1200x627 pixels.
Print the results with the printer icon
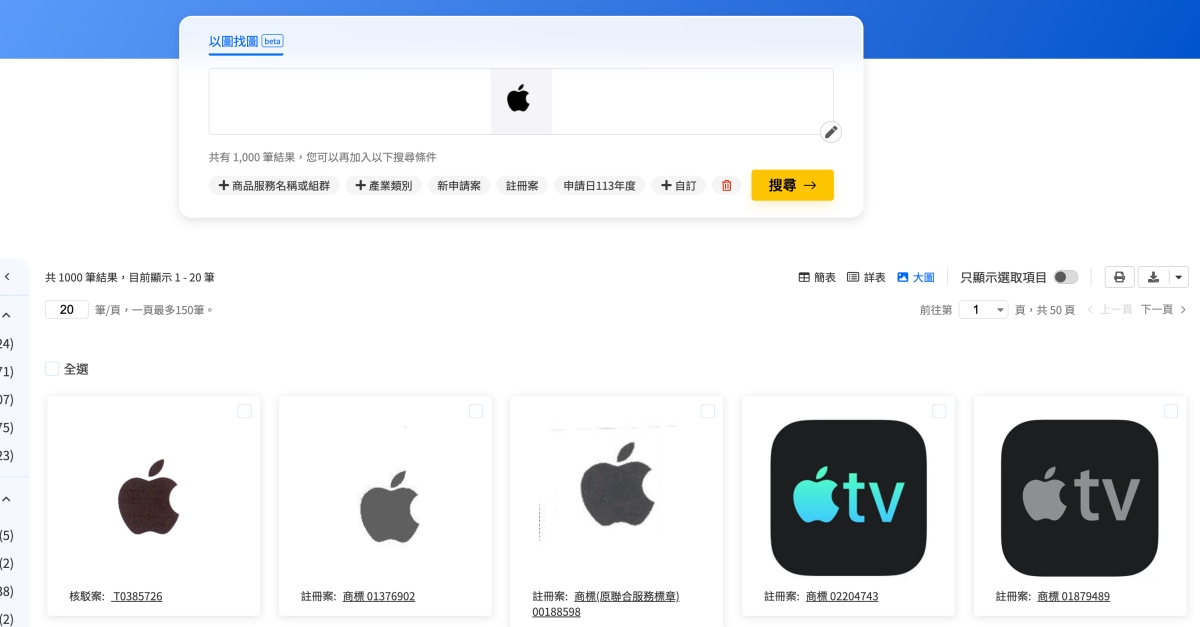pyautogui.click(x=1120, y=277)
